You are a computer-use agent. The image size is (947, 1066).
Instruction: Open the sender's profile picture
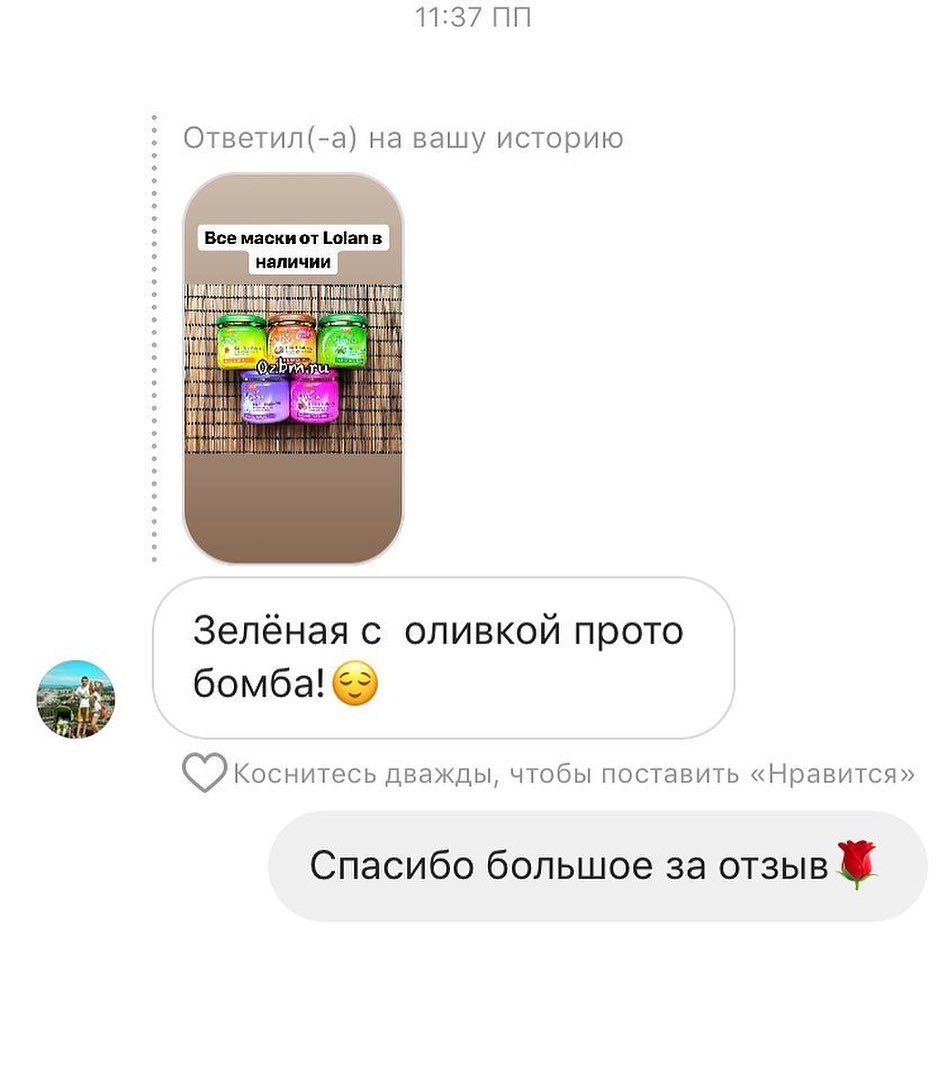point(76,699)
